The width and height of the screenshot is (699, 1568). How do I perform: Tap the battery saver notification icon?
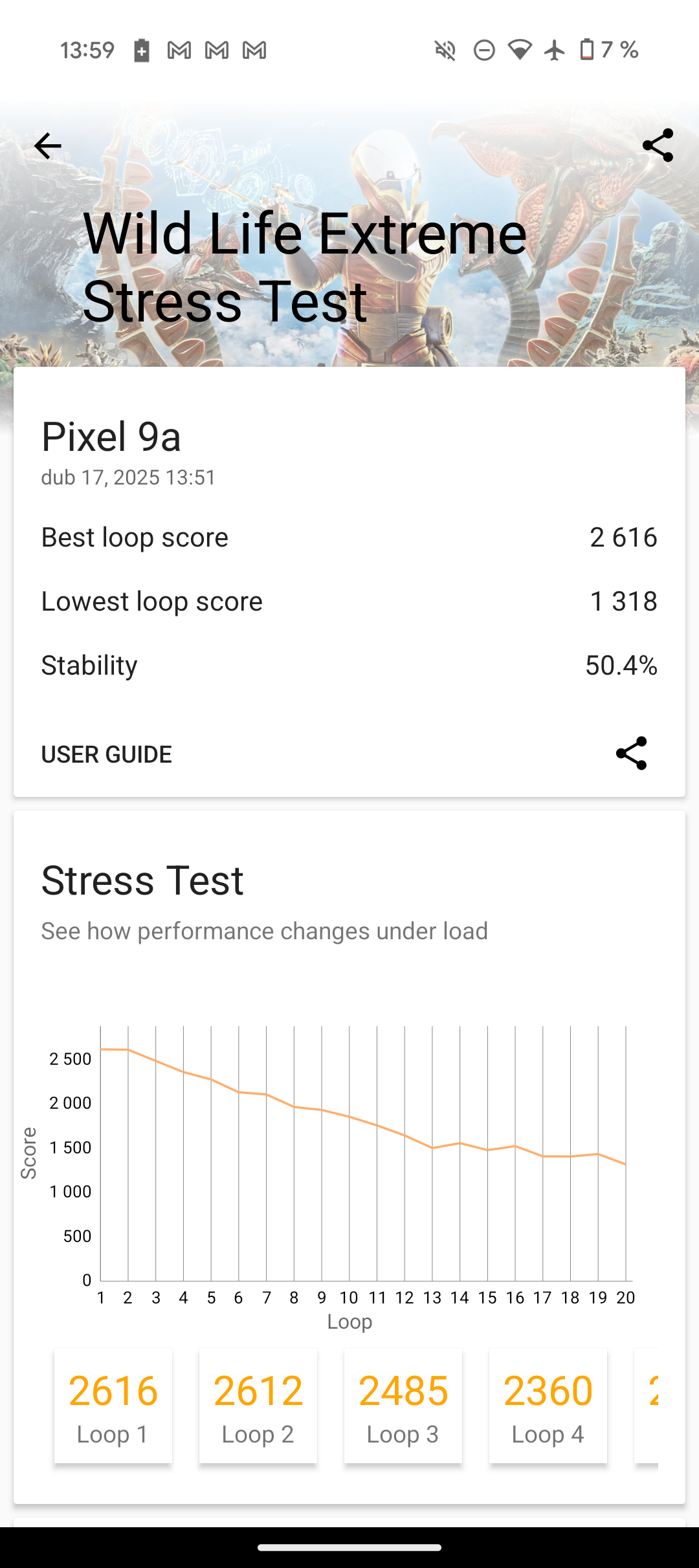click(141, 49)
